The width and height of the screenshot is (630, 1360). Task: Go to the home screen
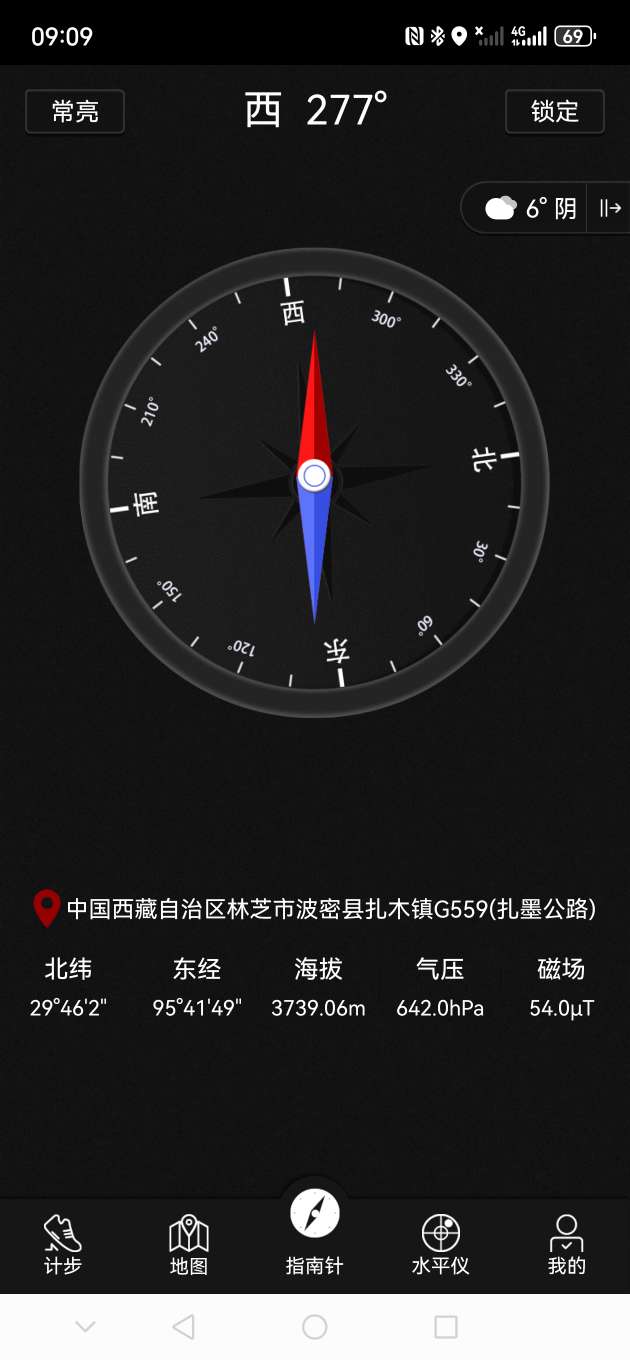(x=315, y=1327)
